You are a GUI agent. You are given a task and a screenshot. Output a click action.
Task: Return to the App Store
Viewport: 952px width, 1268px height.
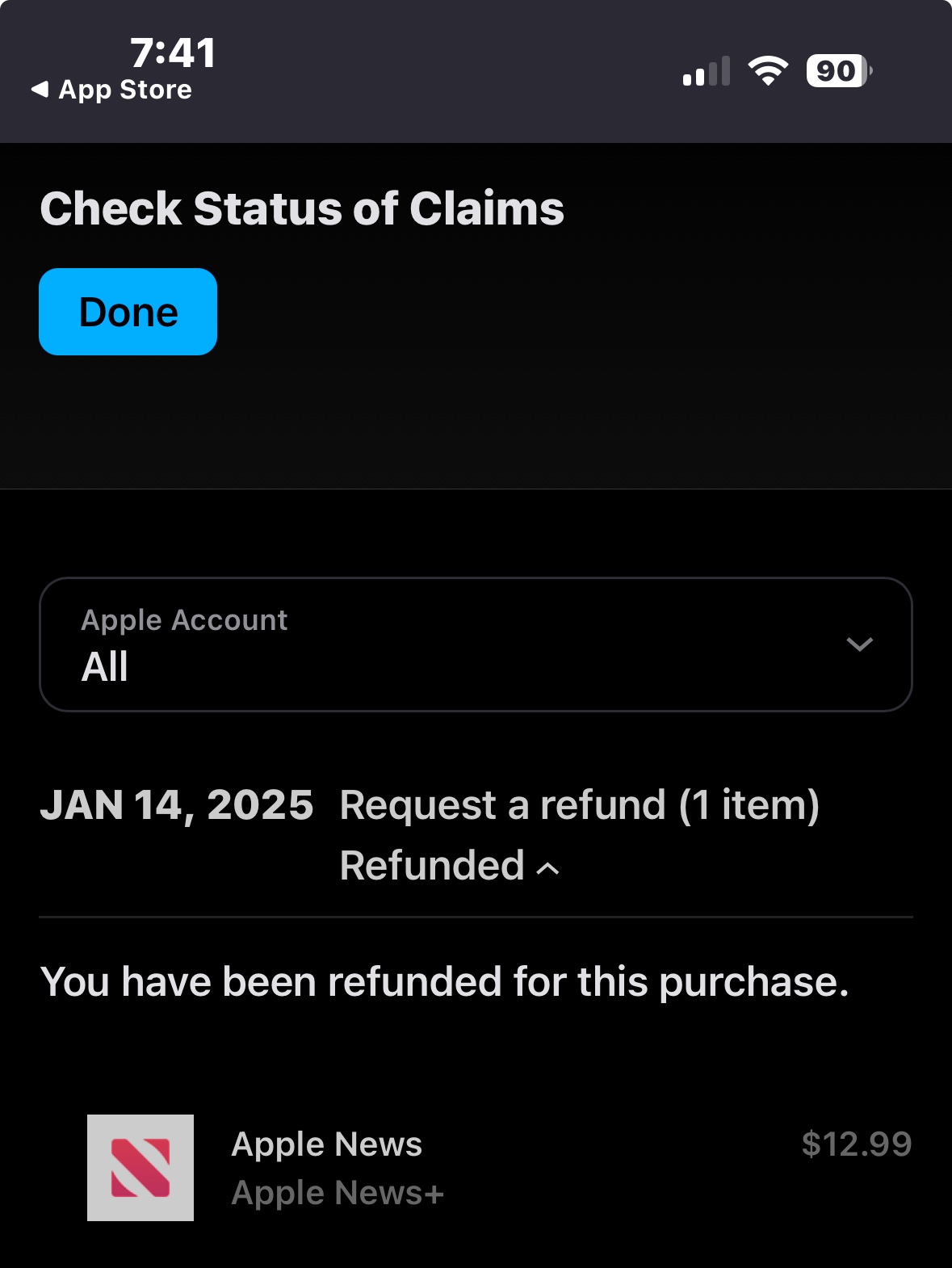point(111,90)
